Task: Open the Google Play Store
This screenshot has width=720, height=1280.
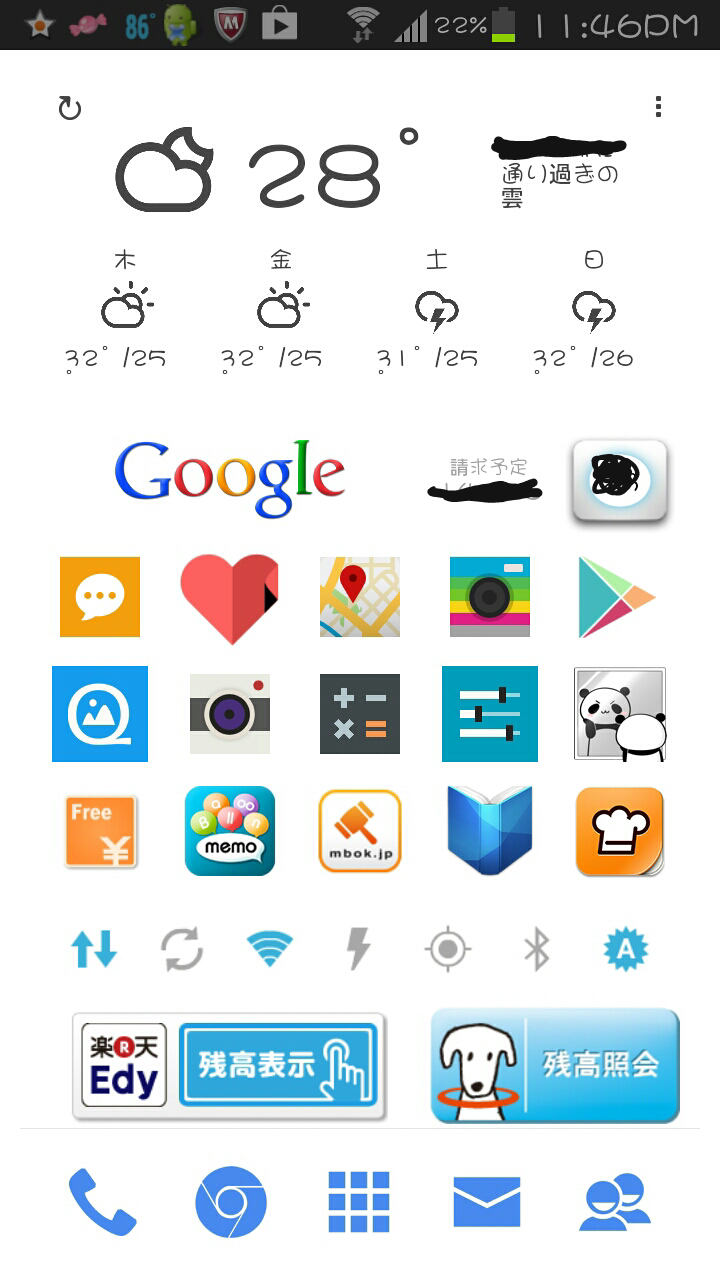Action: [x=618, y=597]
